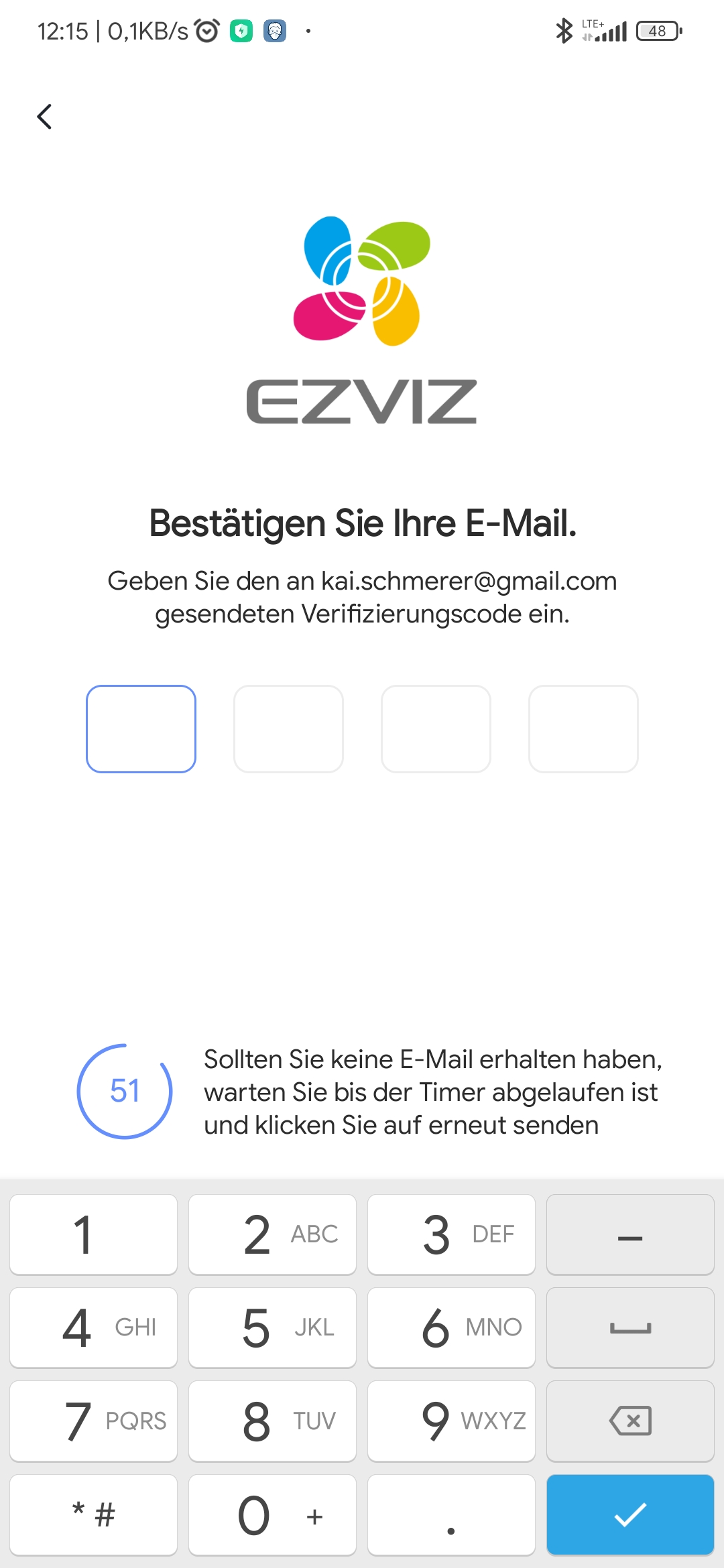Select the third verification code box
The width and height of the screenshot is (724, 1568).
click(x=436, y=729)
